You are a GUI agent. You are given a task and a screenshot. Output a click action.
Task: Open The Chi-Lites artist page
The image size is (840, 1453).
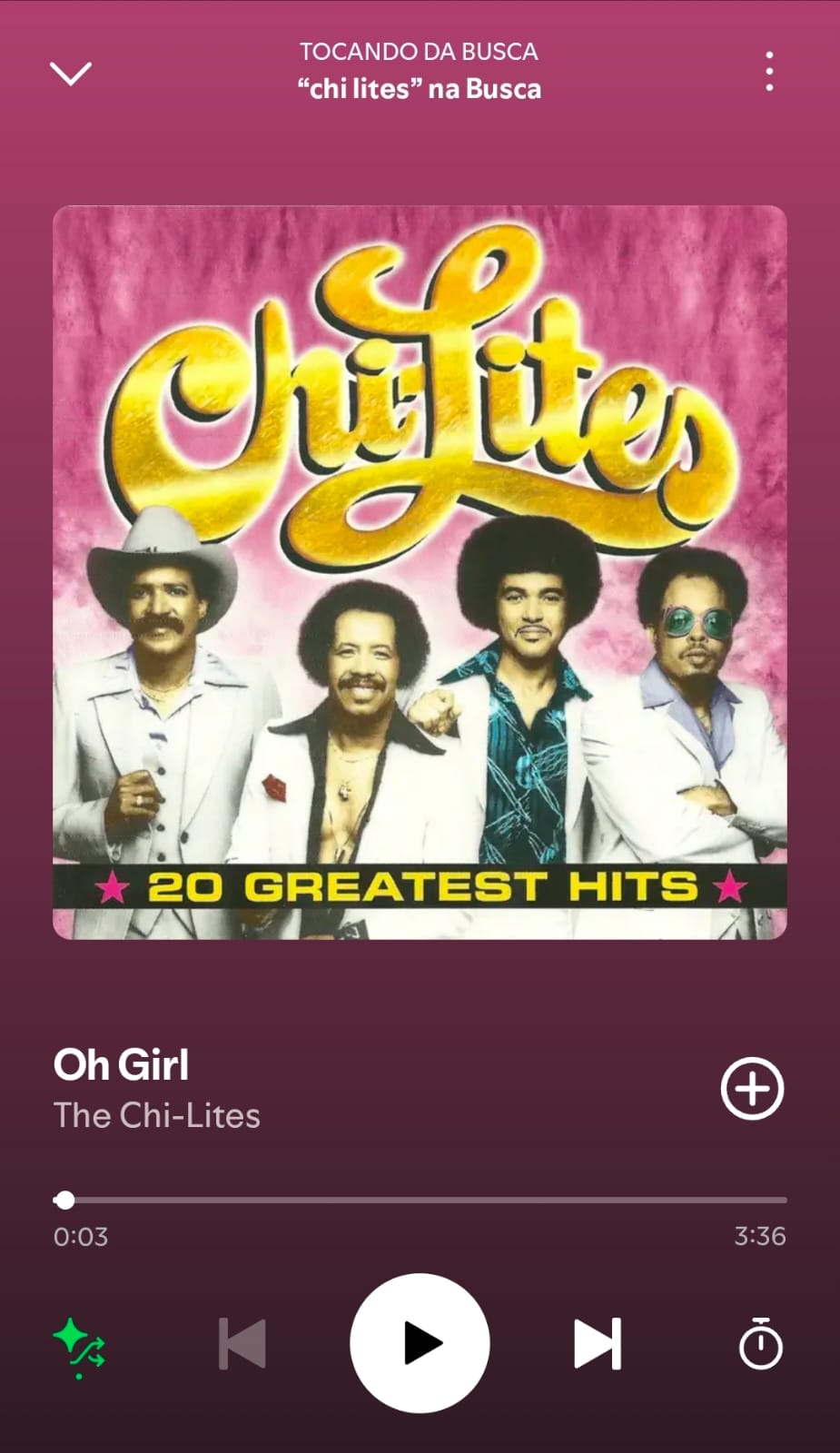click(156, 1116)
